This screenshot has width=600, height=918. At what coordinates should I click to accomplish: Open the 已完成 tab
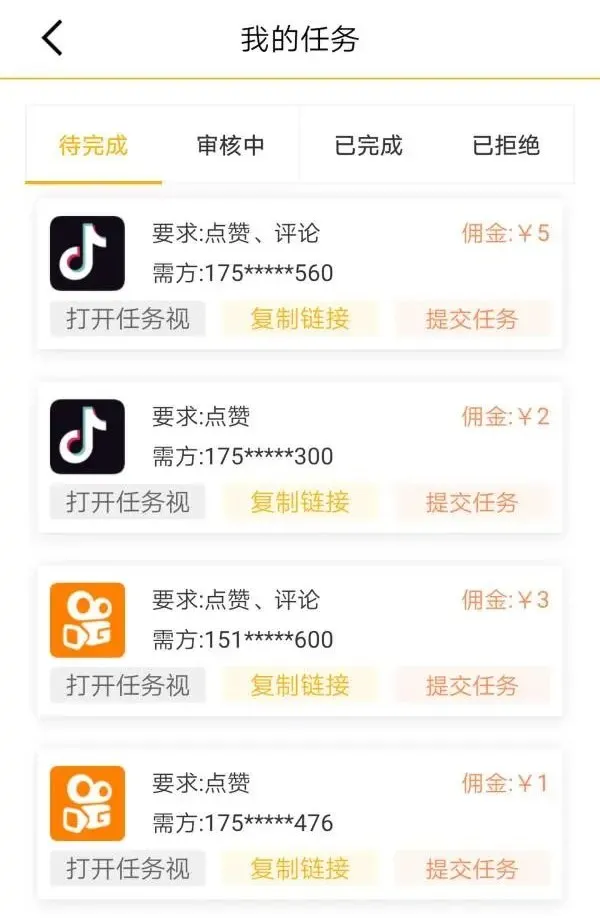[x=368, y=145]
